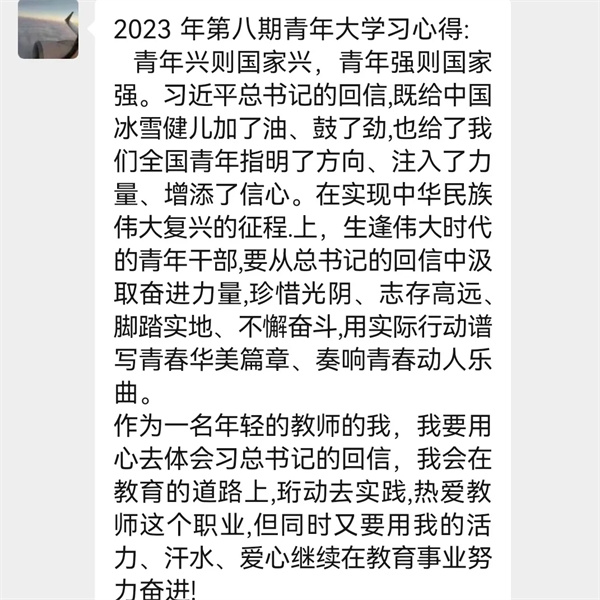
Task: Open the sender's profile avatar
Action: tap(48, 28)
